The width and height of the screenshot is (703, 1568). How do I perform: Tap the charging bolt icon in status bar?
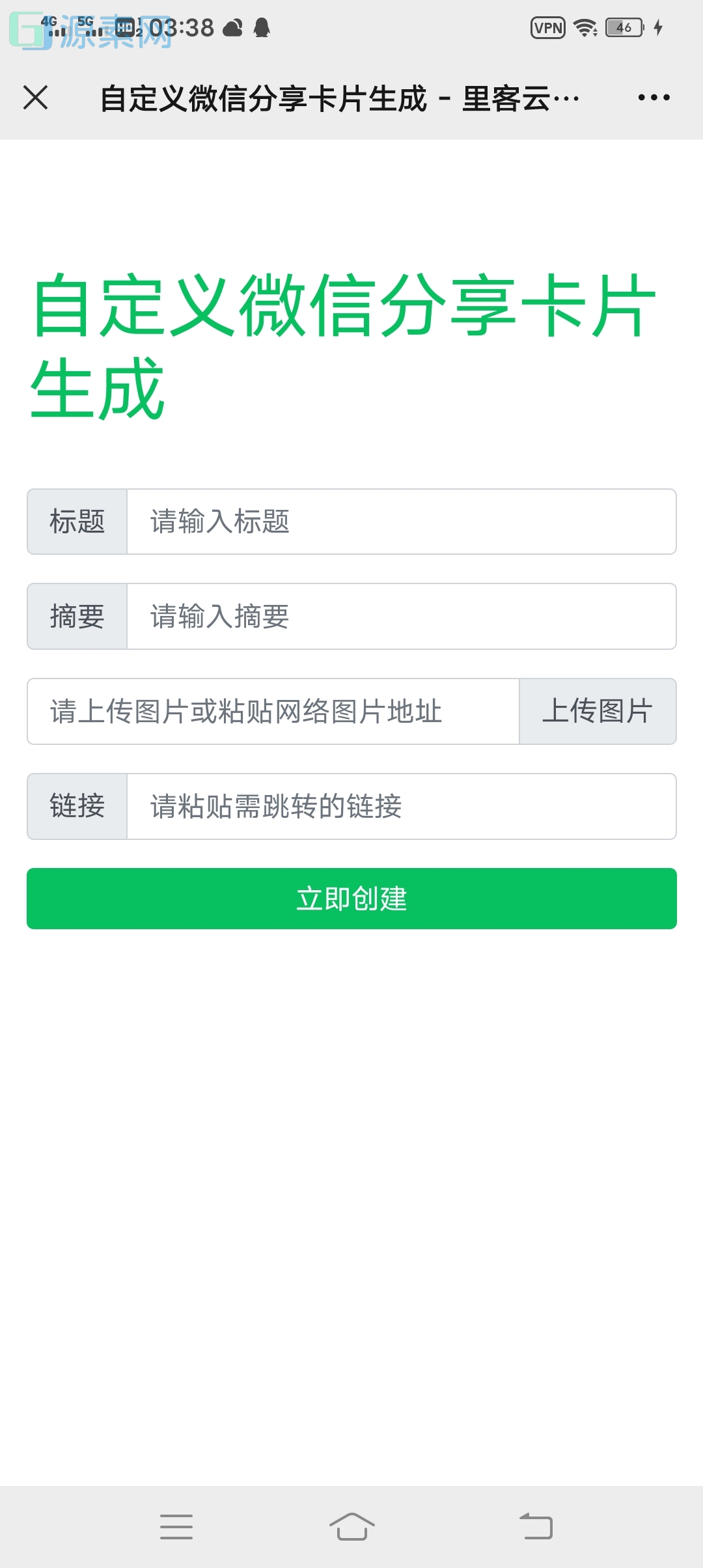pos(659,28)
